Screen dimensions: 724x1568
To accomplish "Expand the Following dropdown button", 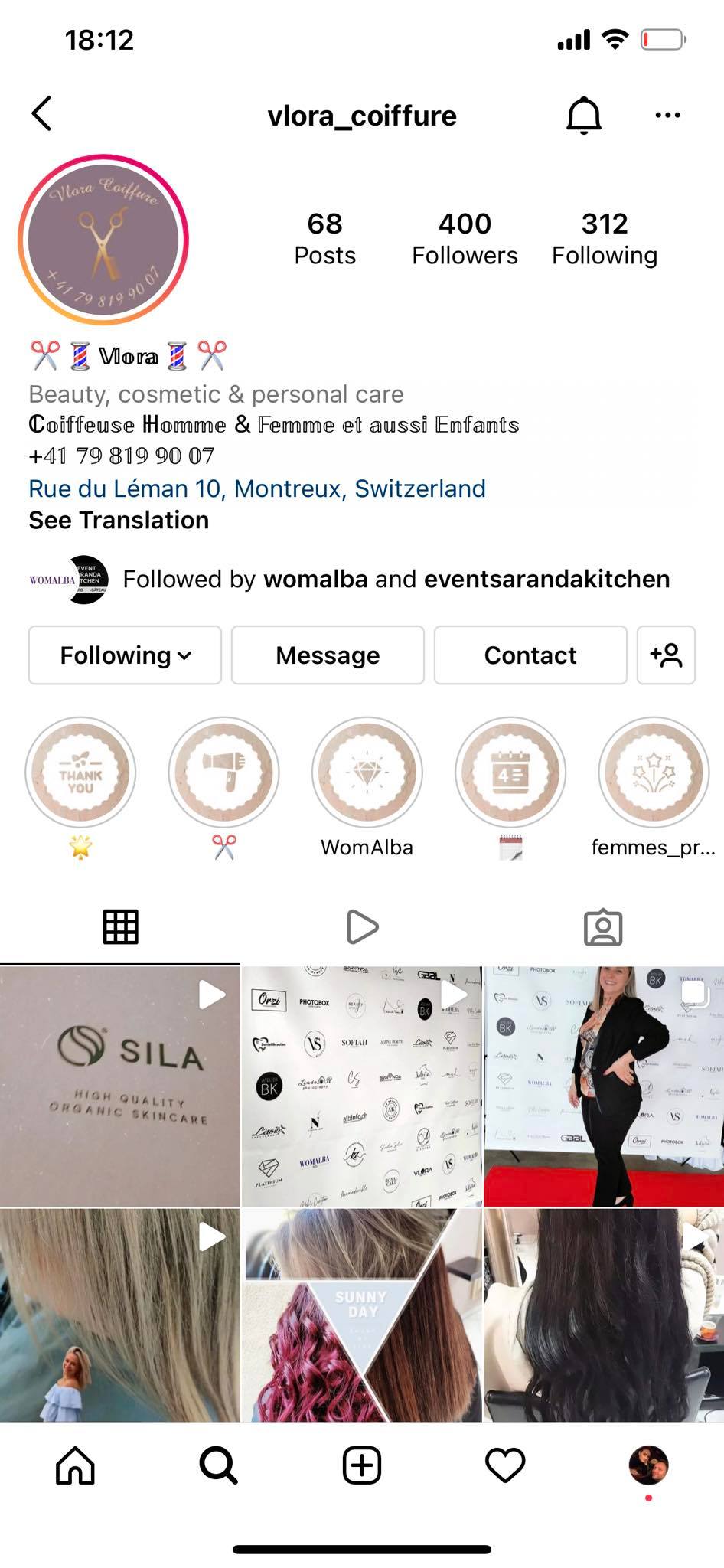I will pos(125,655).
